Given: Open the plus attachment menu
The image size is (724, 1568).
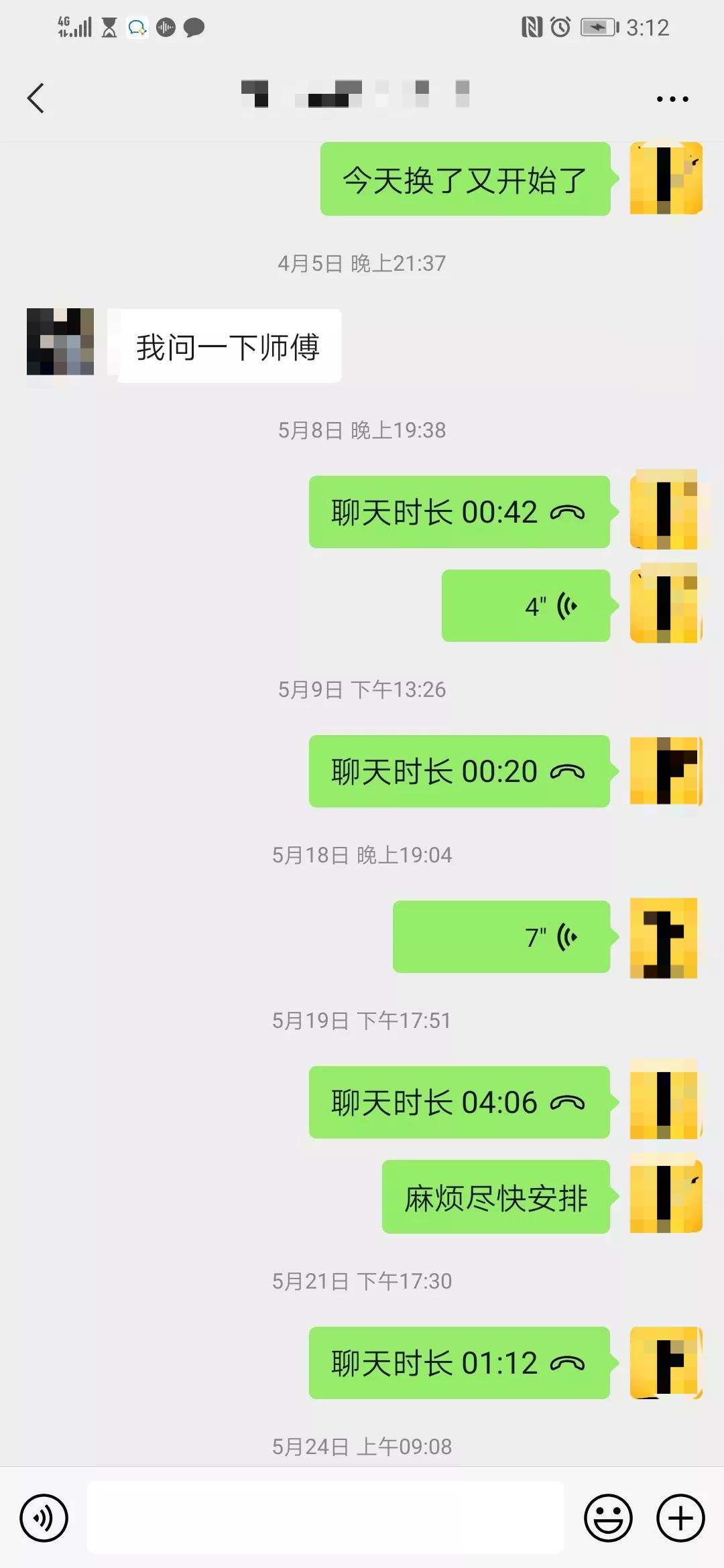Looking at the screenshot, I should click(x=680, y=1518).
